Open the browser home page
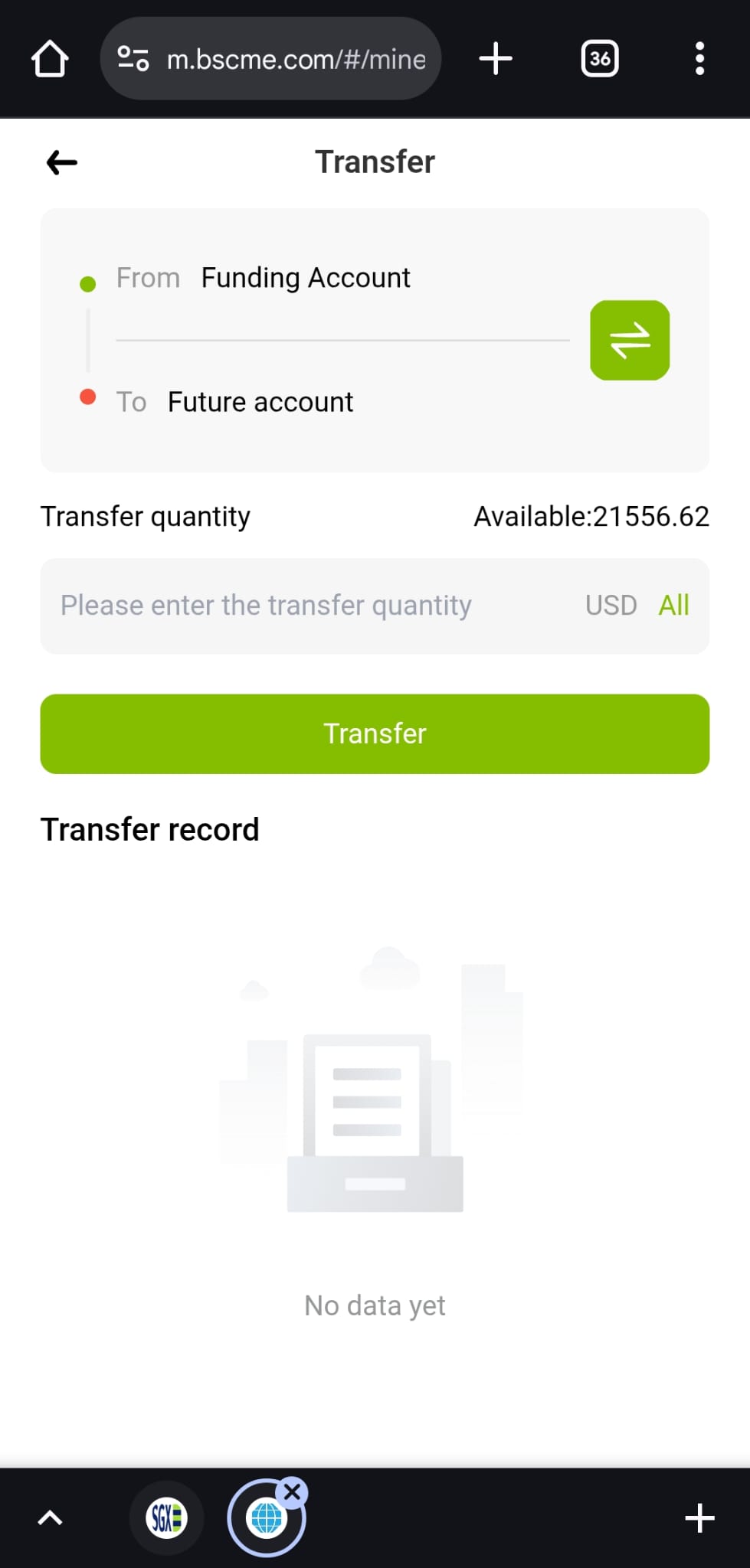The height and width of the screenshot is (1568, 750). [x=50, y=59]
